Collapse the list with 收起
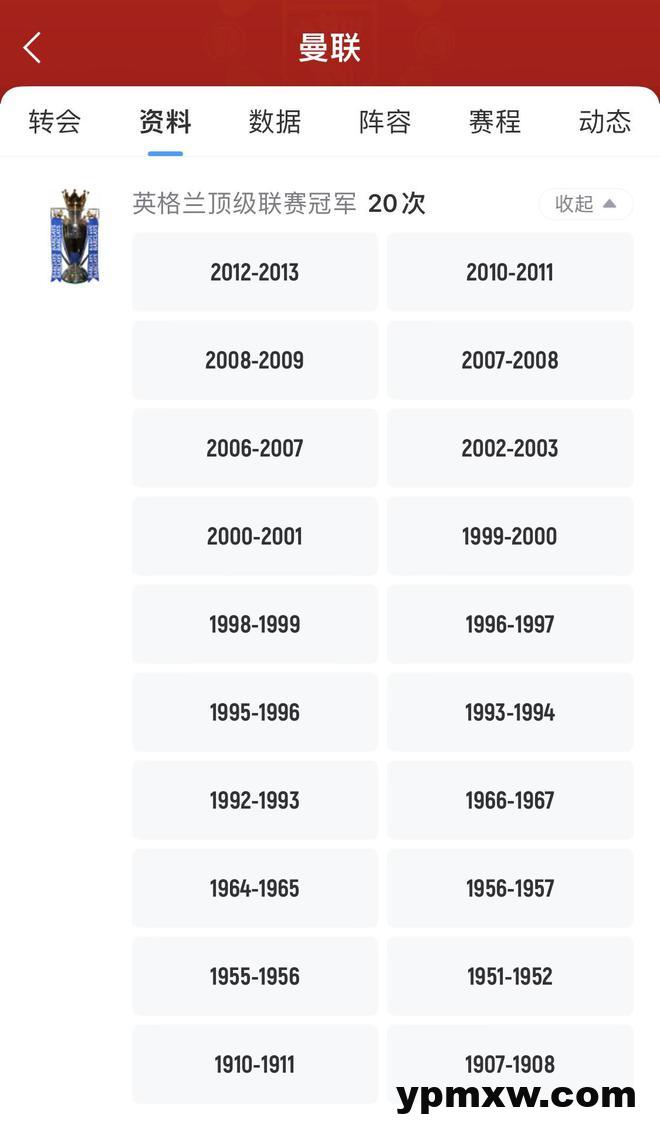The width and height of the screenshot is (660, 1139). click(x=585, y=204)
